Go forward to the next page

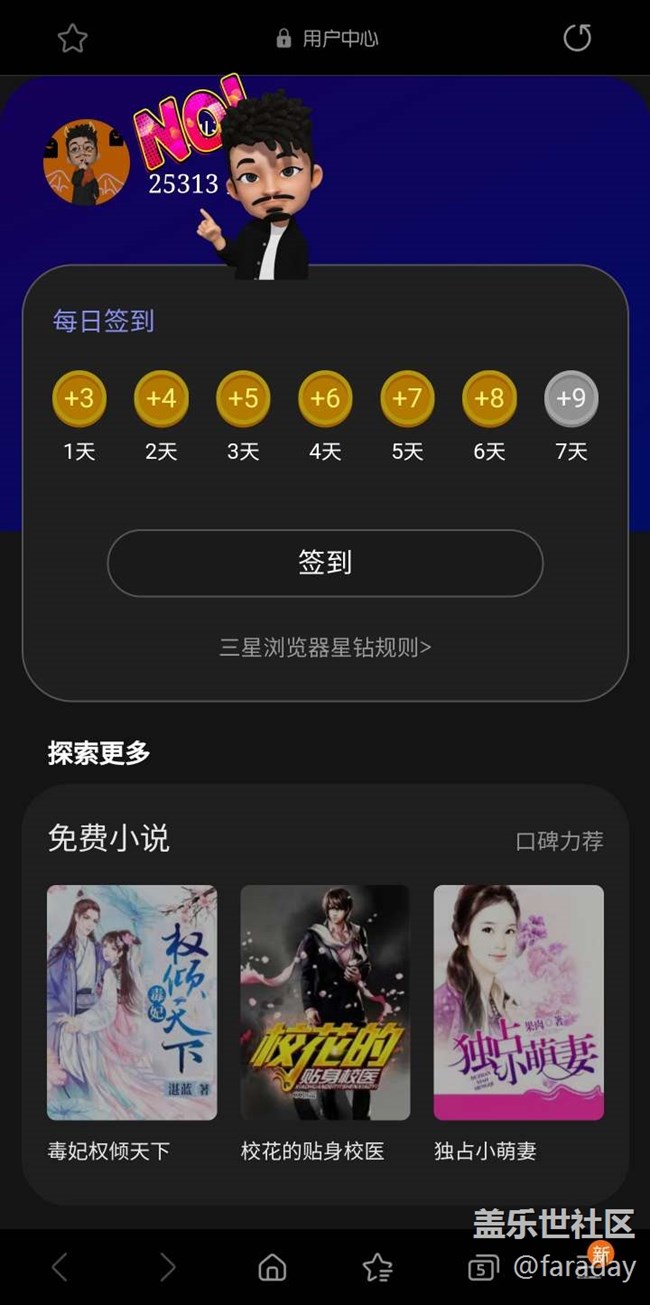click(167, 1267)
